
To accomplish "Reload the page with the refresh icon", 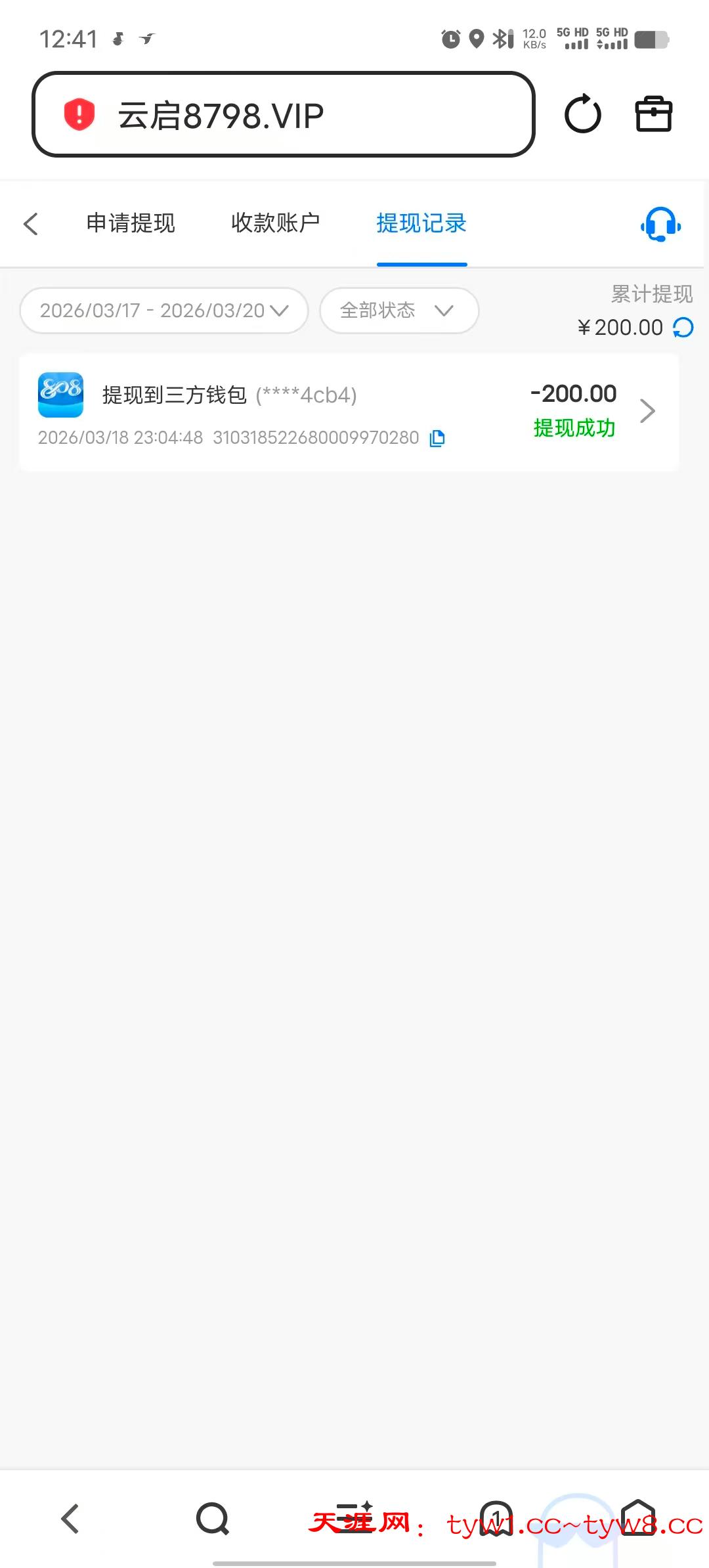I will click(582, 115).
